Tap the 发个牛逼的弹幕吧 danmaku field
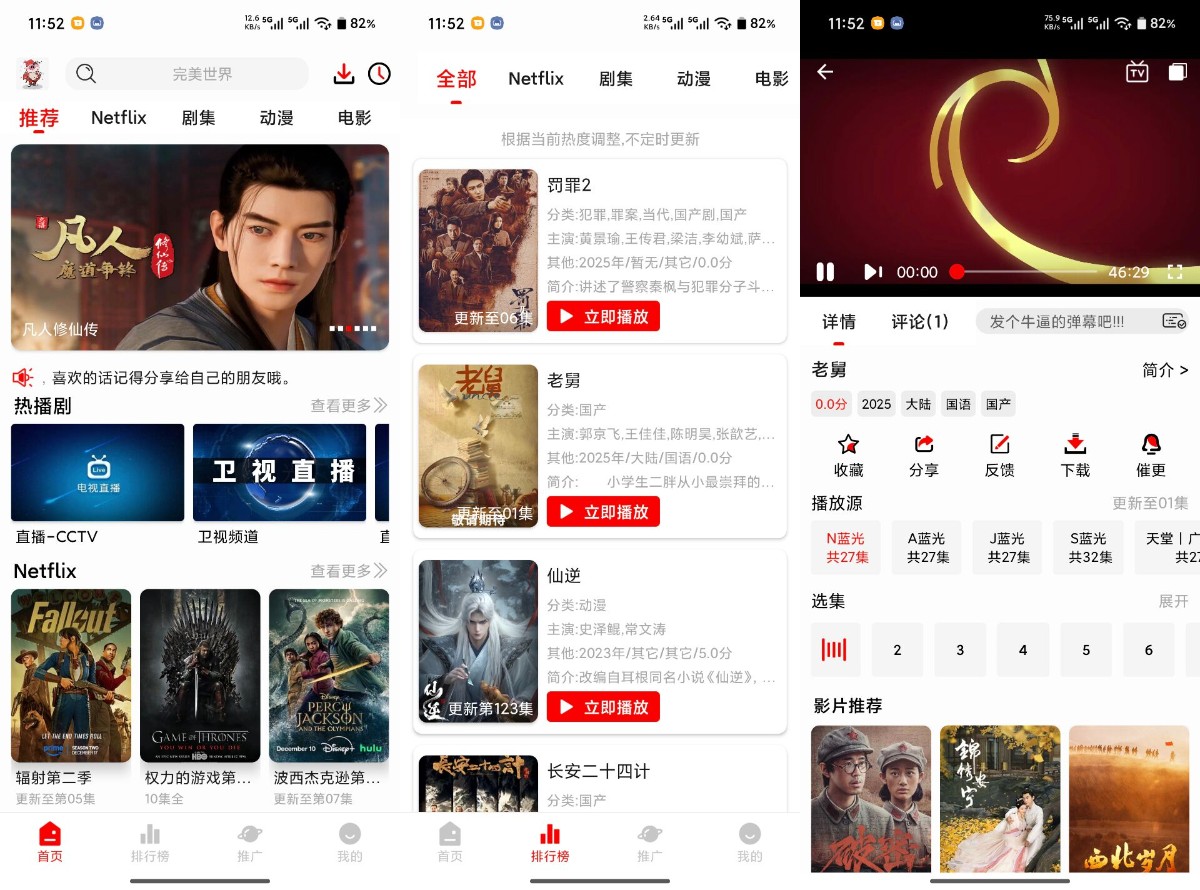 [1060, 322]
